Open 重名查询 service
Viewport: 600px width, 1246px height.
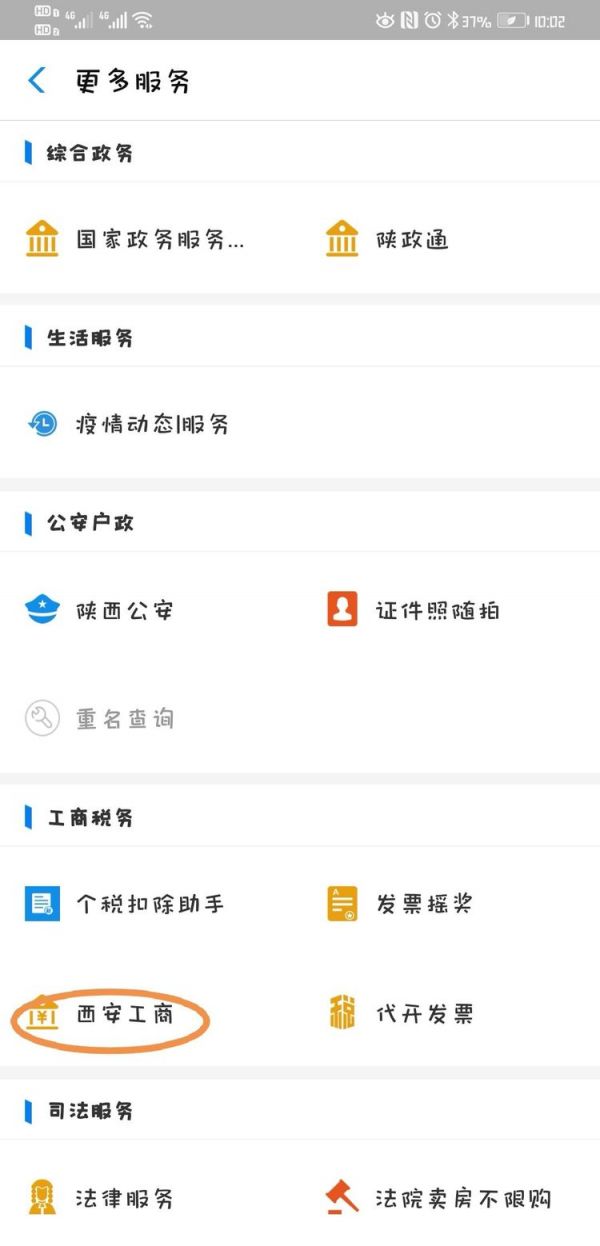point(100,718)
